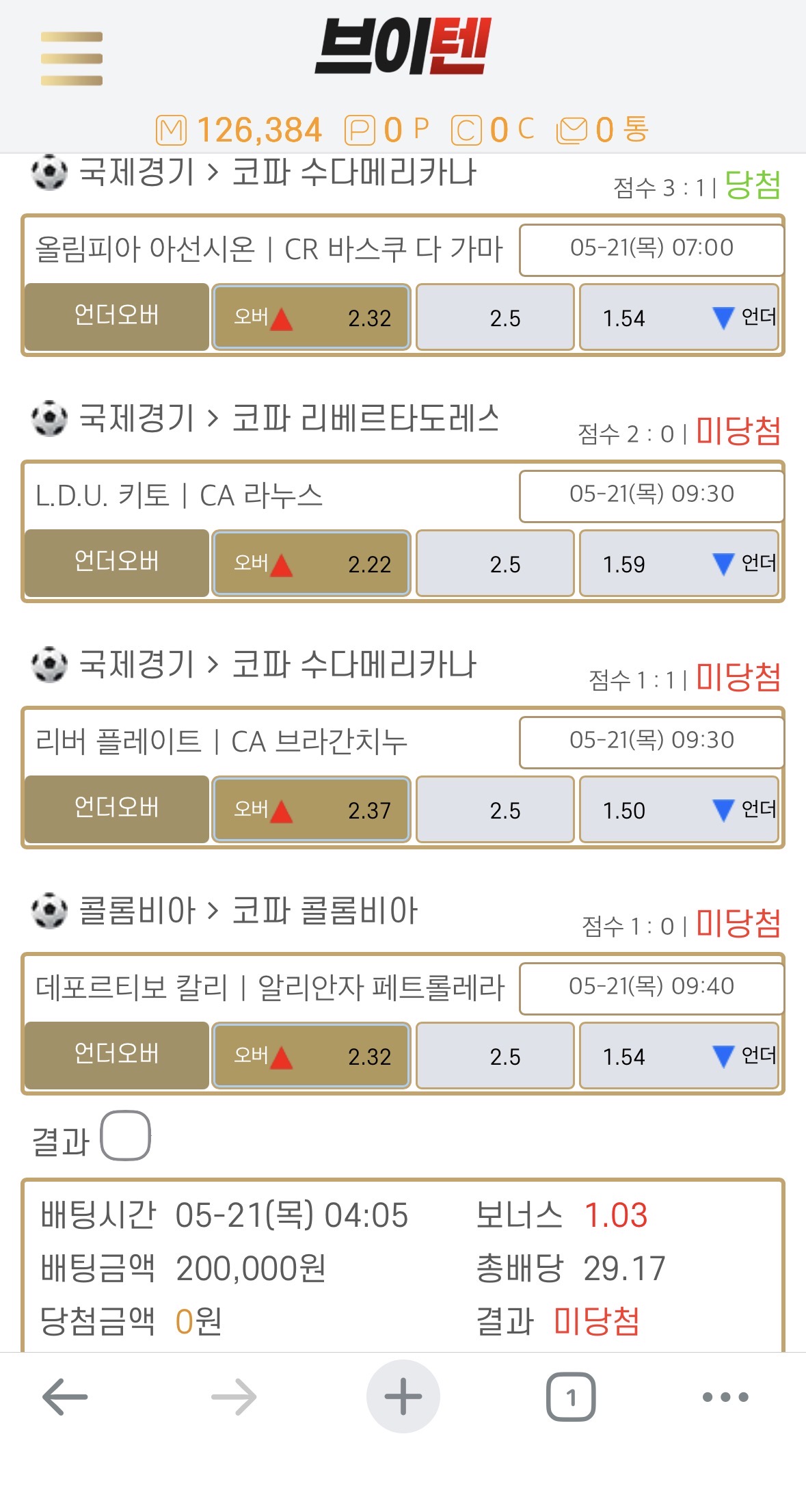
Task: Go back using browser back arrow
Action: (x=65, y=1396)
